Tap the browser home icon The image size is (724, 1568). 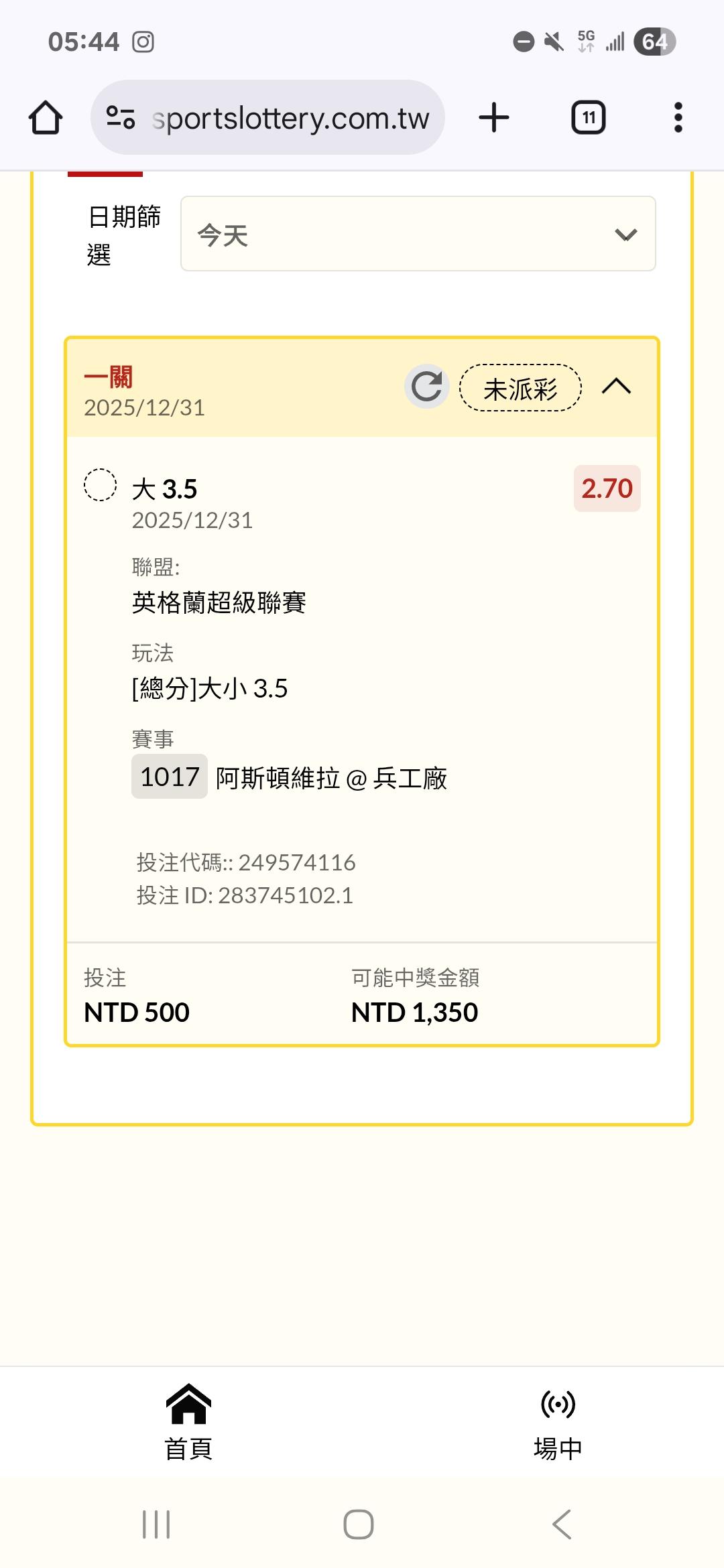tap(46, 118)
